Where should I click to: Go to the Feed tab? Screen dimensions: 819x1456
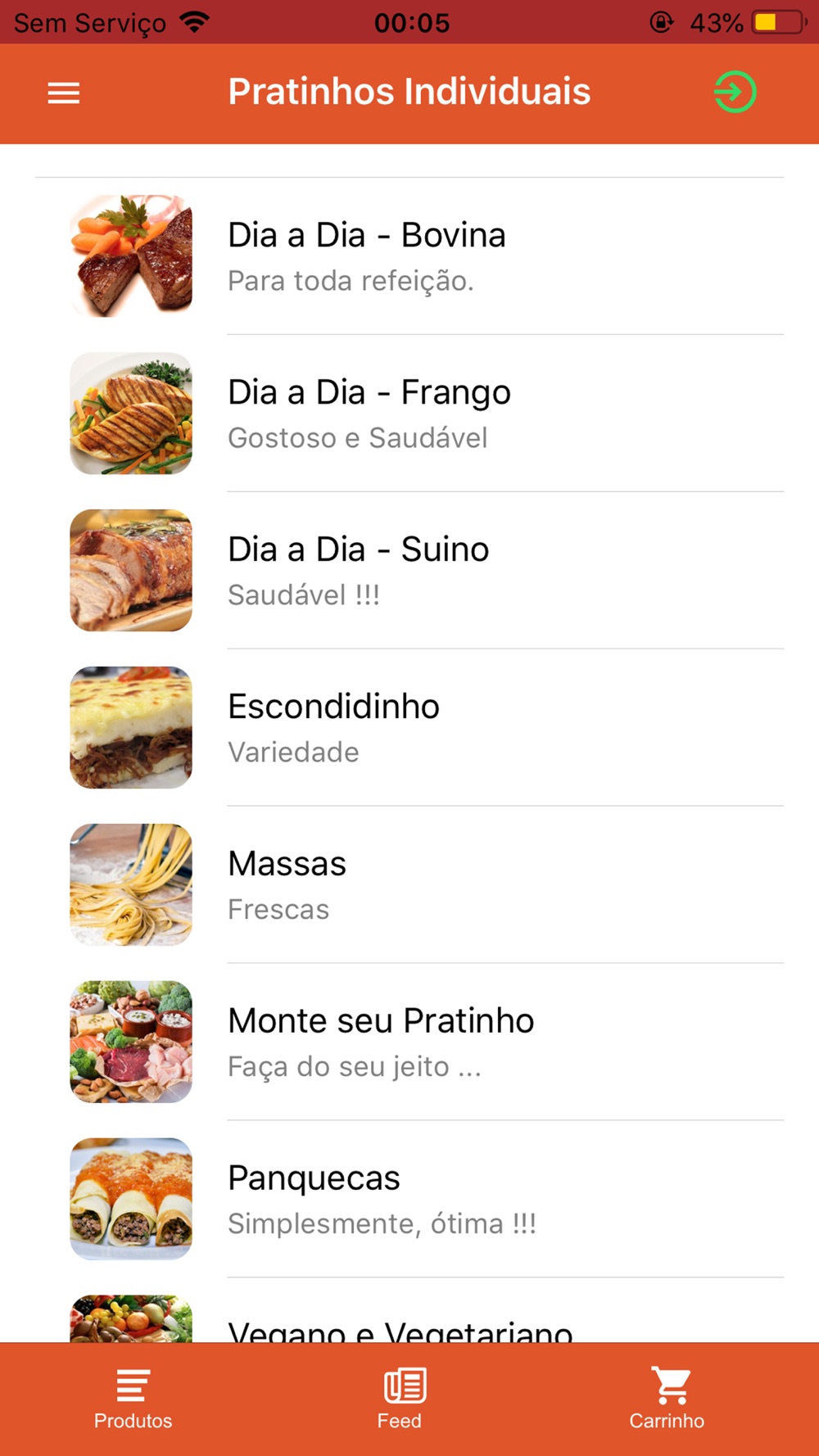(x=400, y=1399)
